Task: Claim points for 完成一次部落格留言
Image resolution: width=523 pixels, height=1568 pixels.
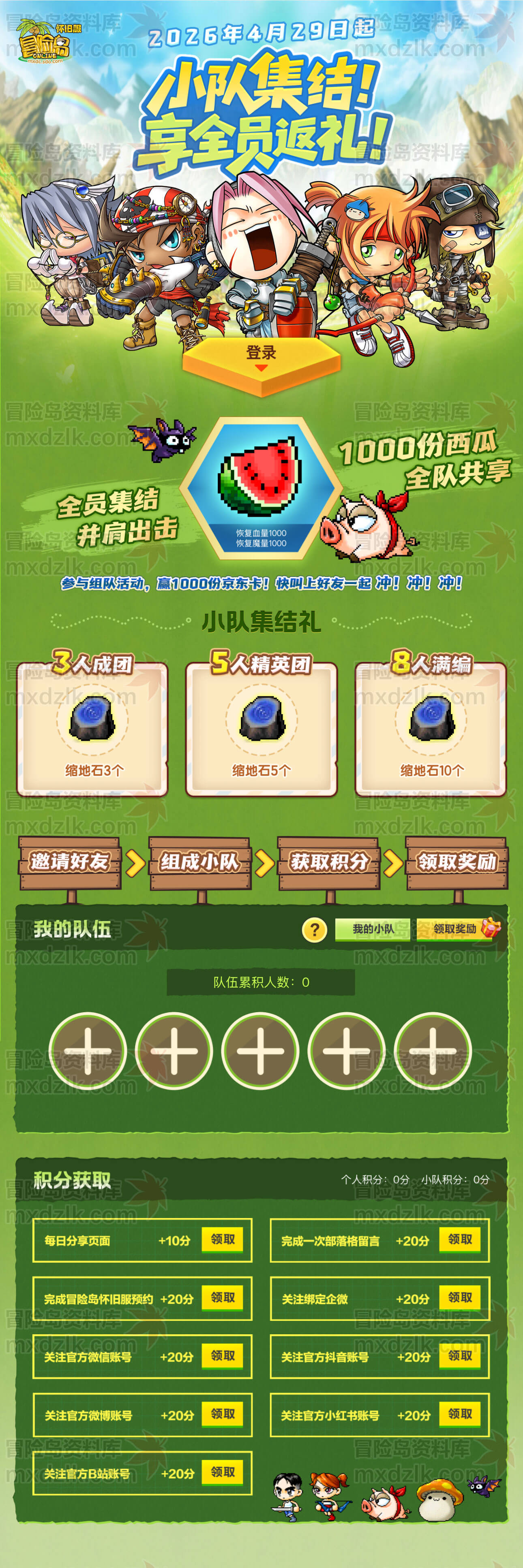Action: [x=460, y=1239]
